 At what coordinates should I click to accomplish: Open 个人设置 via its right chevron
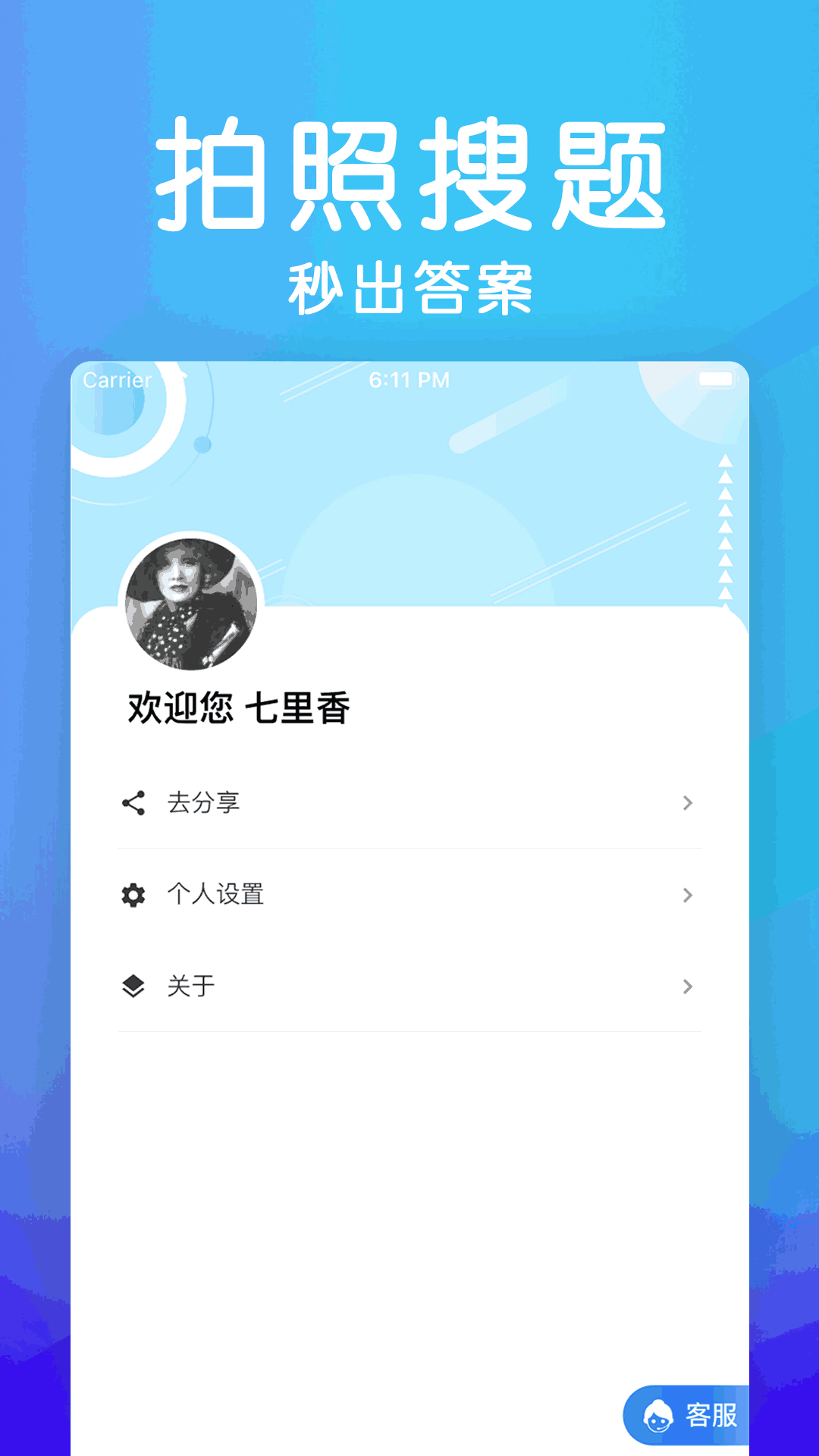(687, 895)
